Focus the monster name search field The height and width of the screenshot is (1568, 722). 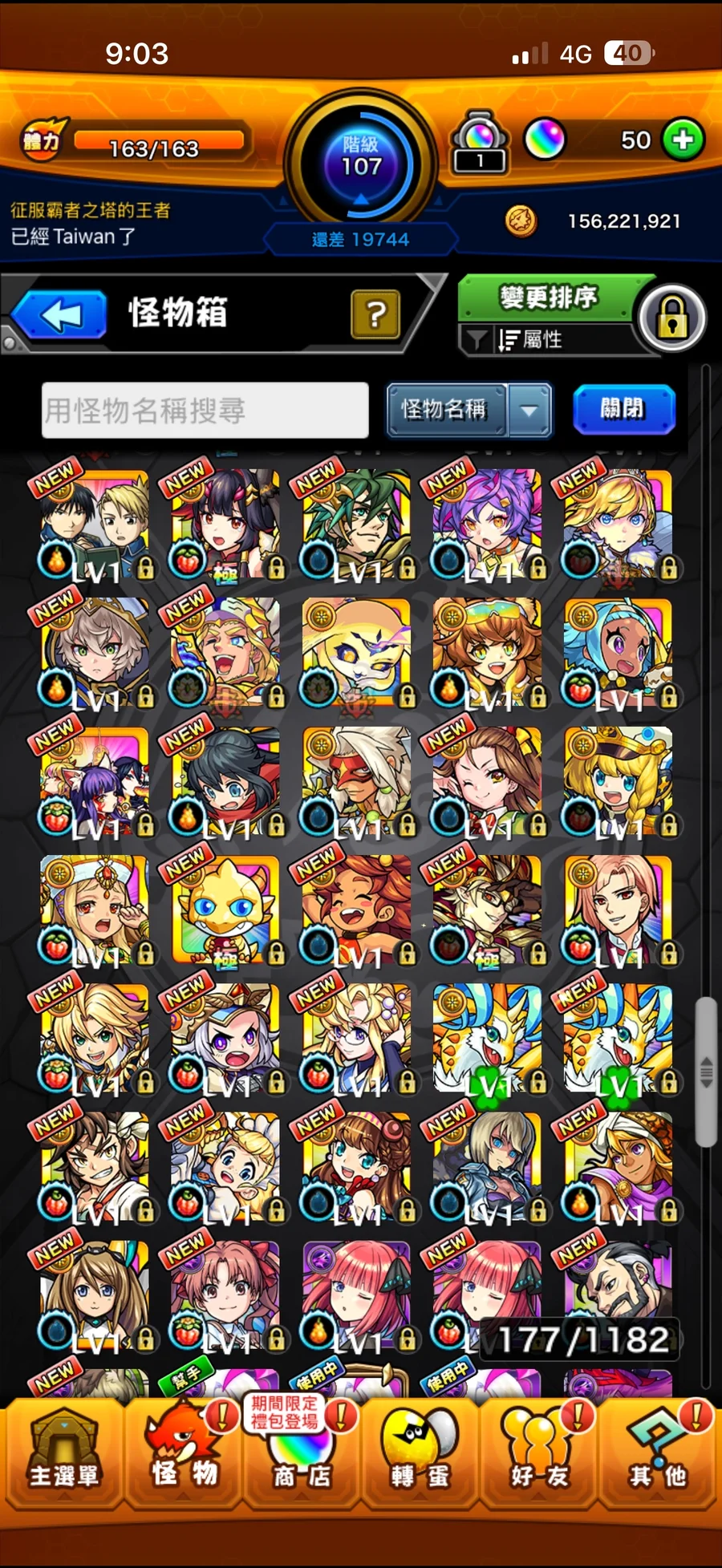(205, 411)
